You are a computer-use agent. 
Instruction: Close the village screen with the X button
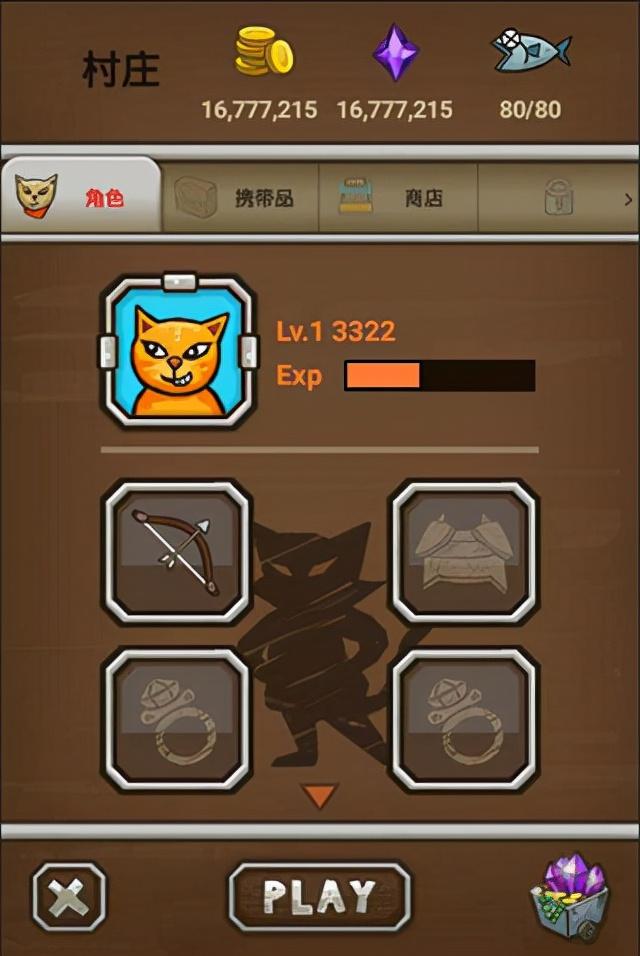[69, 897]
